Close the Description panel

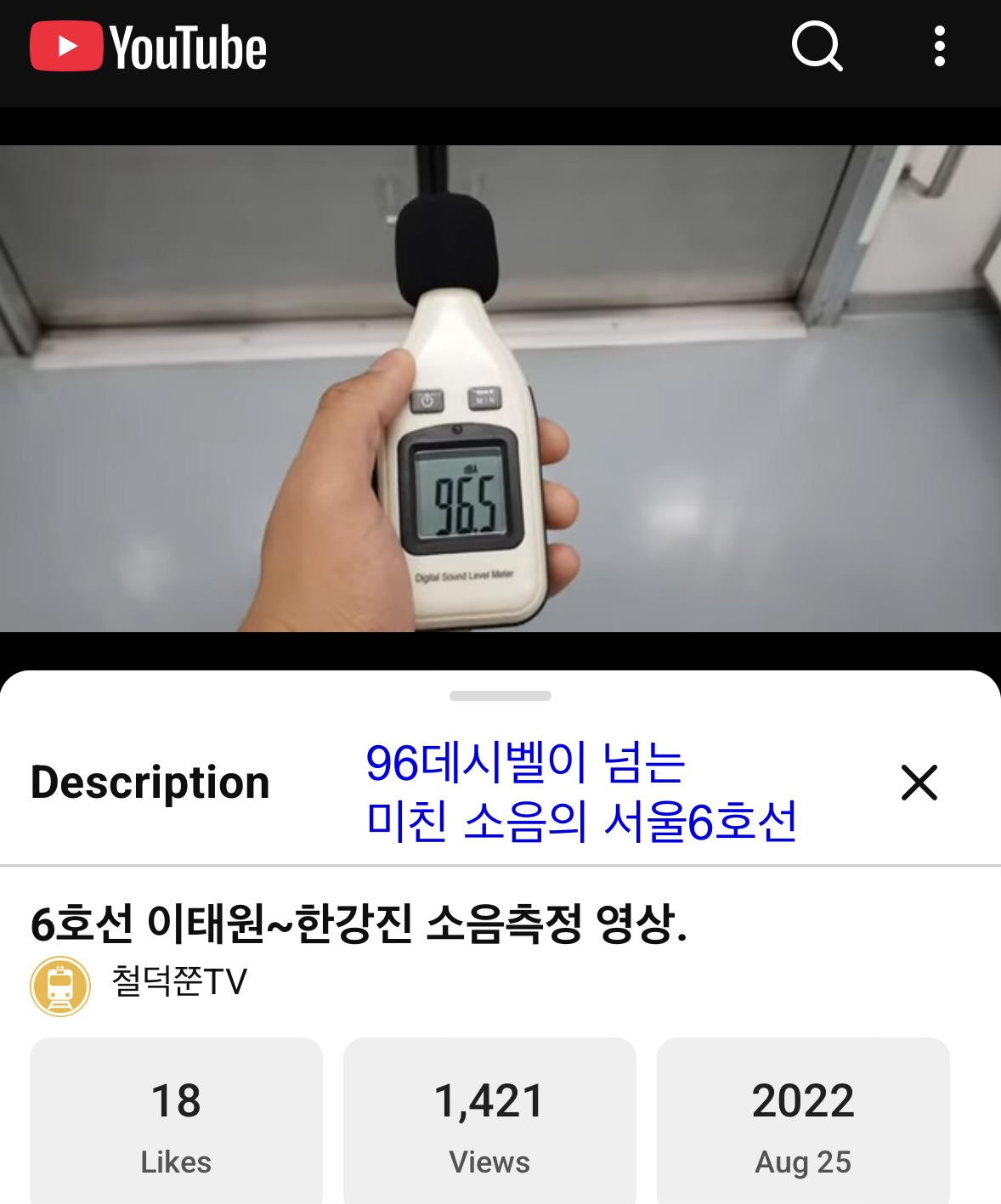[919, 783]
